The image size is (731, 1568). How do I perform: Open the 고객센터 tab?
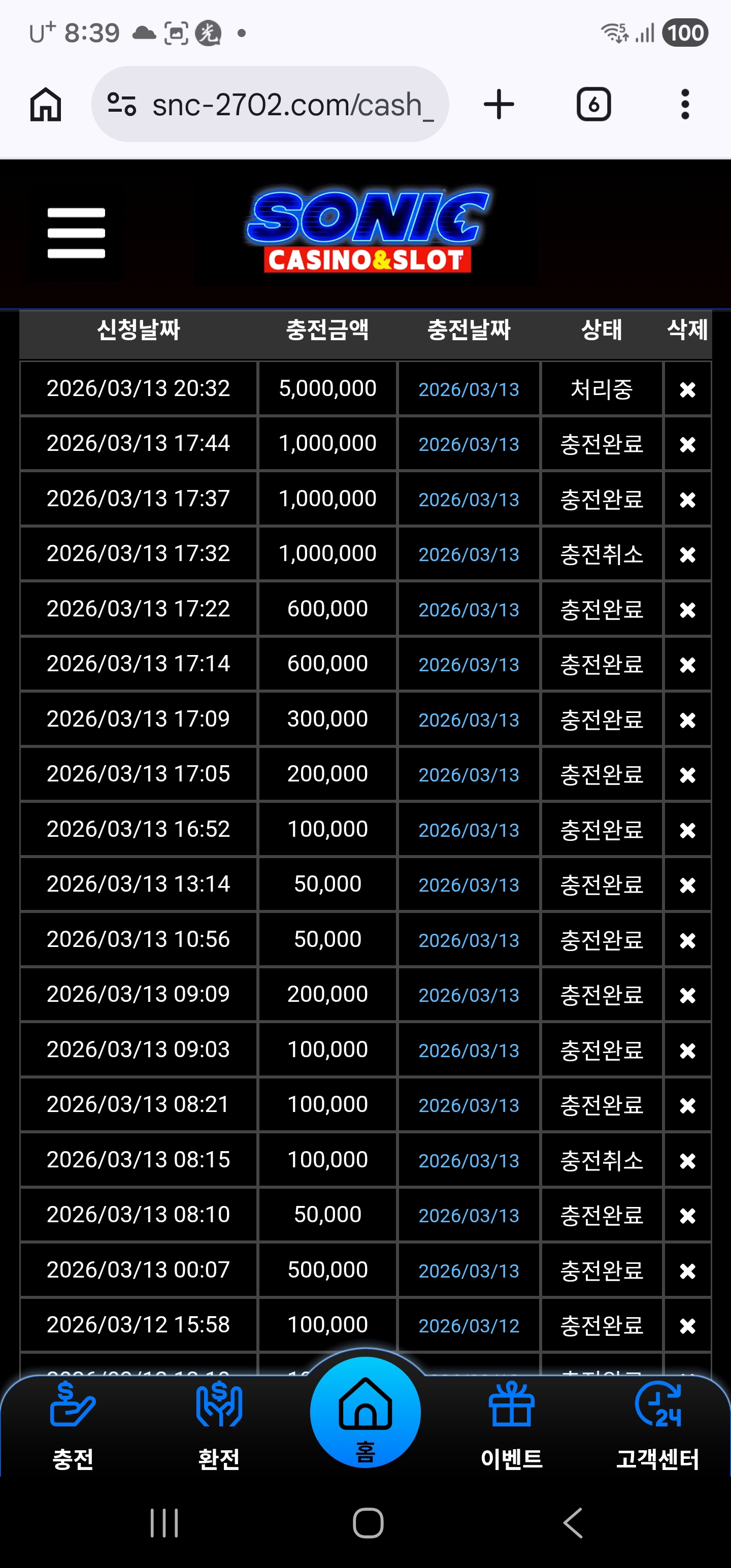[657, 1425]
